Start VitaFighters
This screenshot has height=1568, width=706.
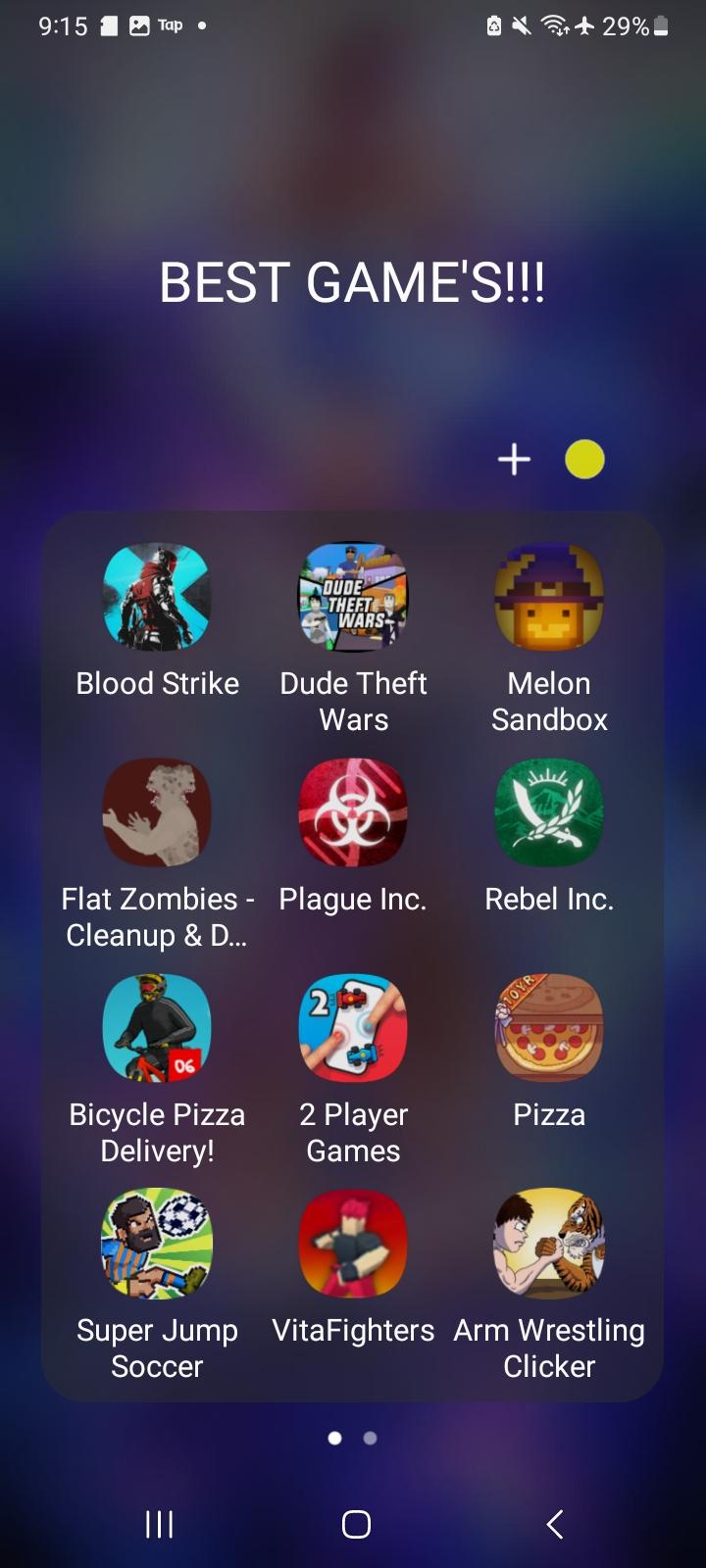tap(353, 1244)
